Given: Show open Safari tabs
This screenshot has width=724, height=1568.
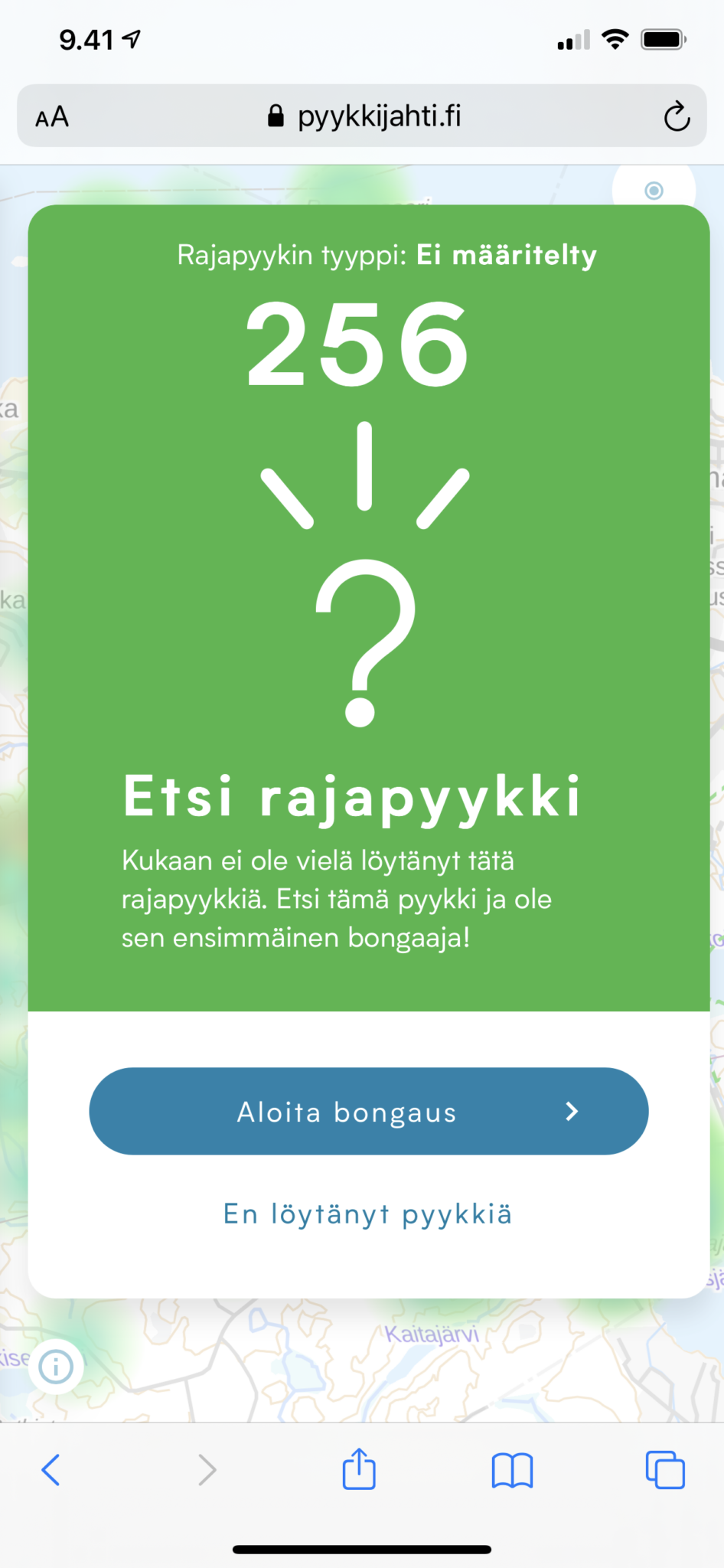Looking at the screenshot, I should click(665, 1469).
